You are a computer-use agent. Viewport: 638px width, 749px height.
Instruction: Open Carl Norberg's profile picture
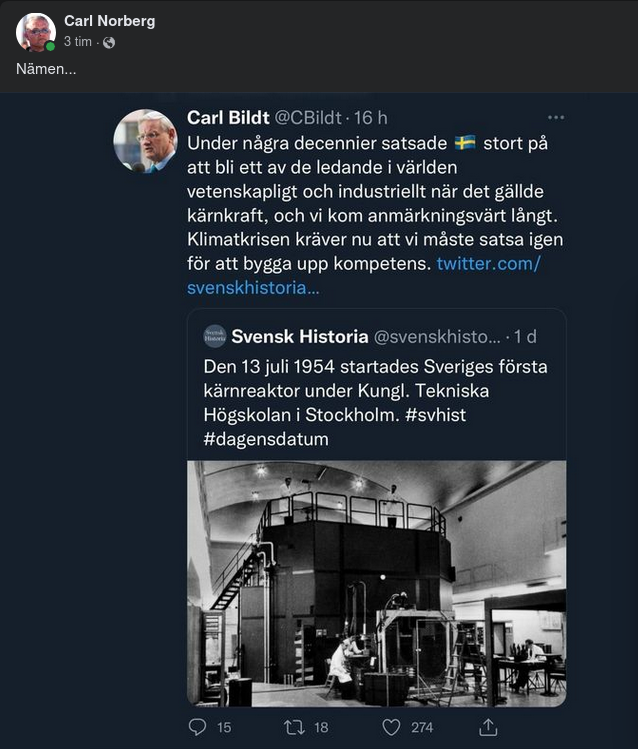tap(35, 31)
